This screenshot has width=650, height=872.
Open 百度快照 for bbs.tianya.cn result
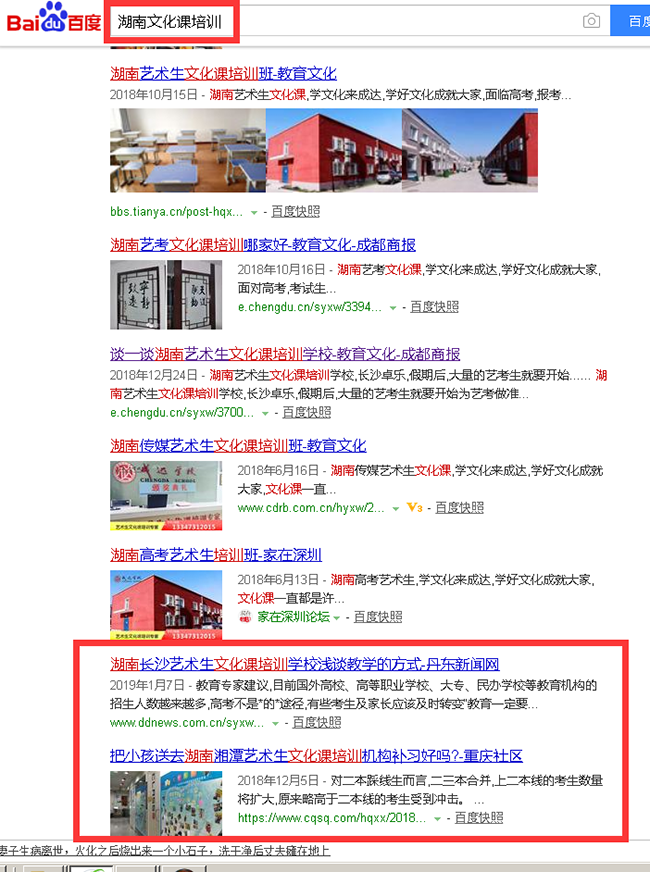click(x=295, y=212)
